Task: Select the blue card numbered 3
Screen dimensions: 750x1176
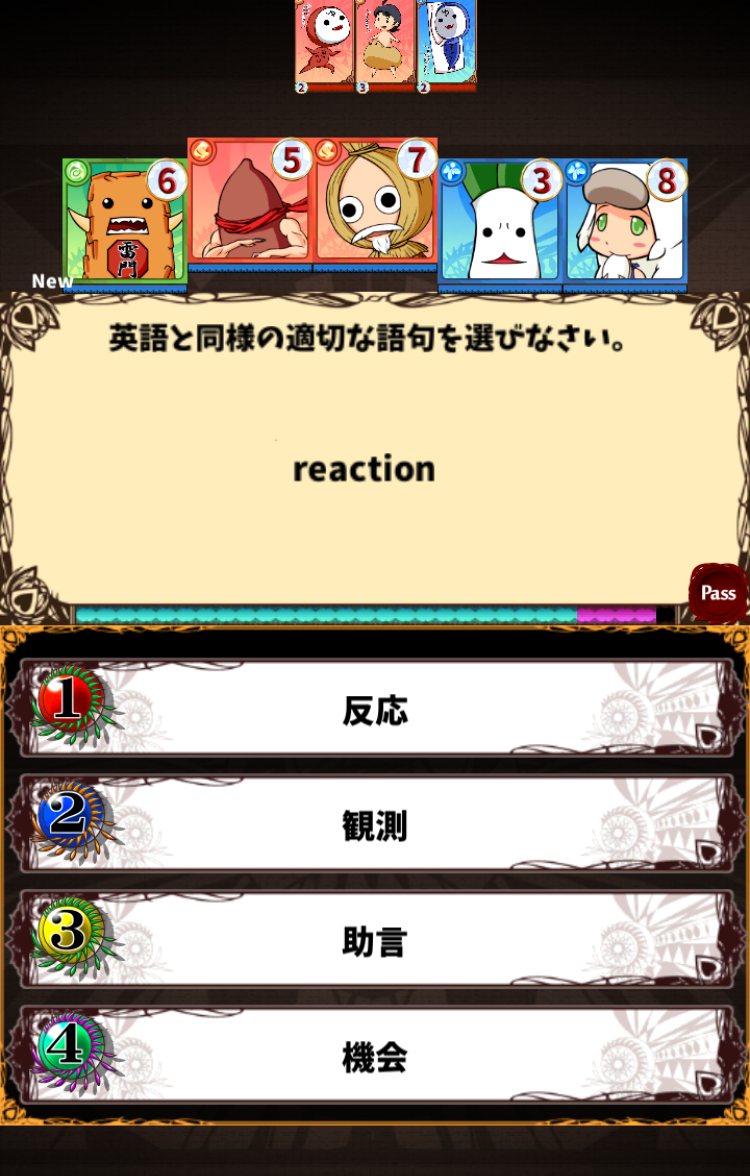Action: point(500,223)
